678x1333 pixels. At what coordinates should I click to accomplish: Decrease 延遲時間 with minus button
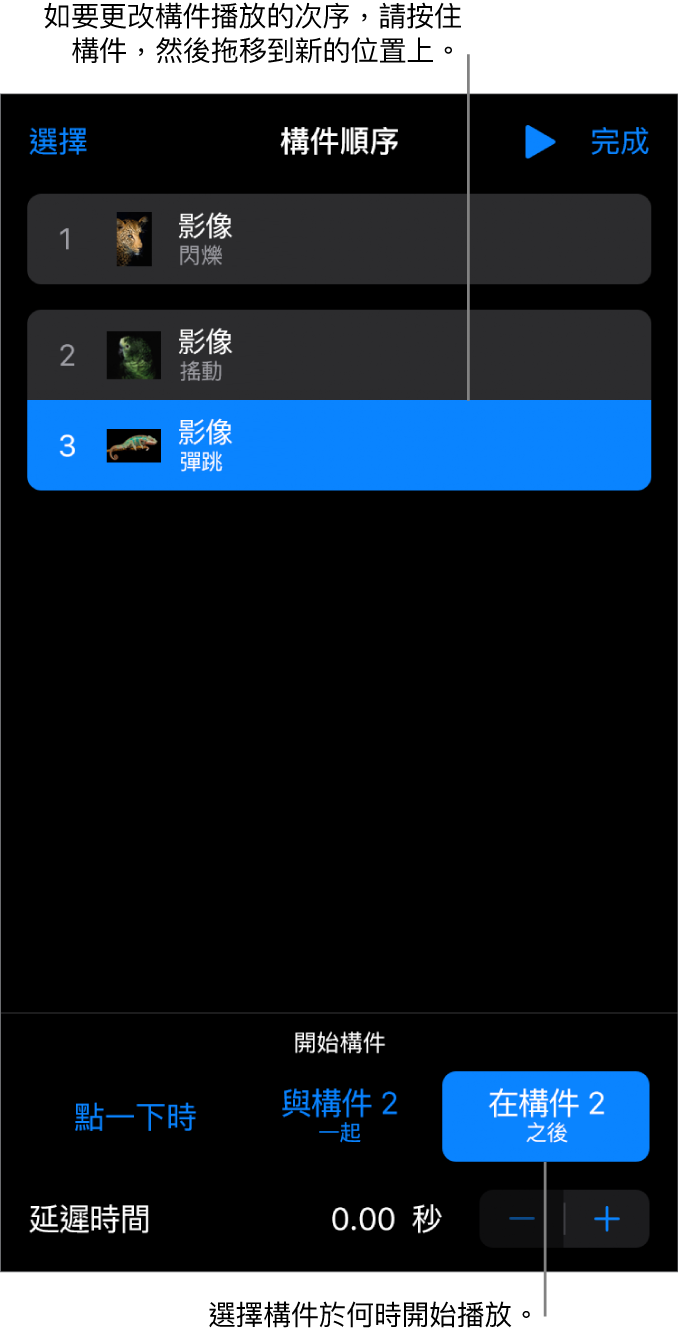[x=522, y=1219]
